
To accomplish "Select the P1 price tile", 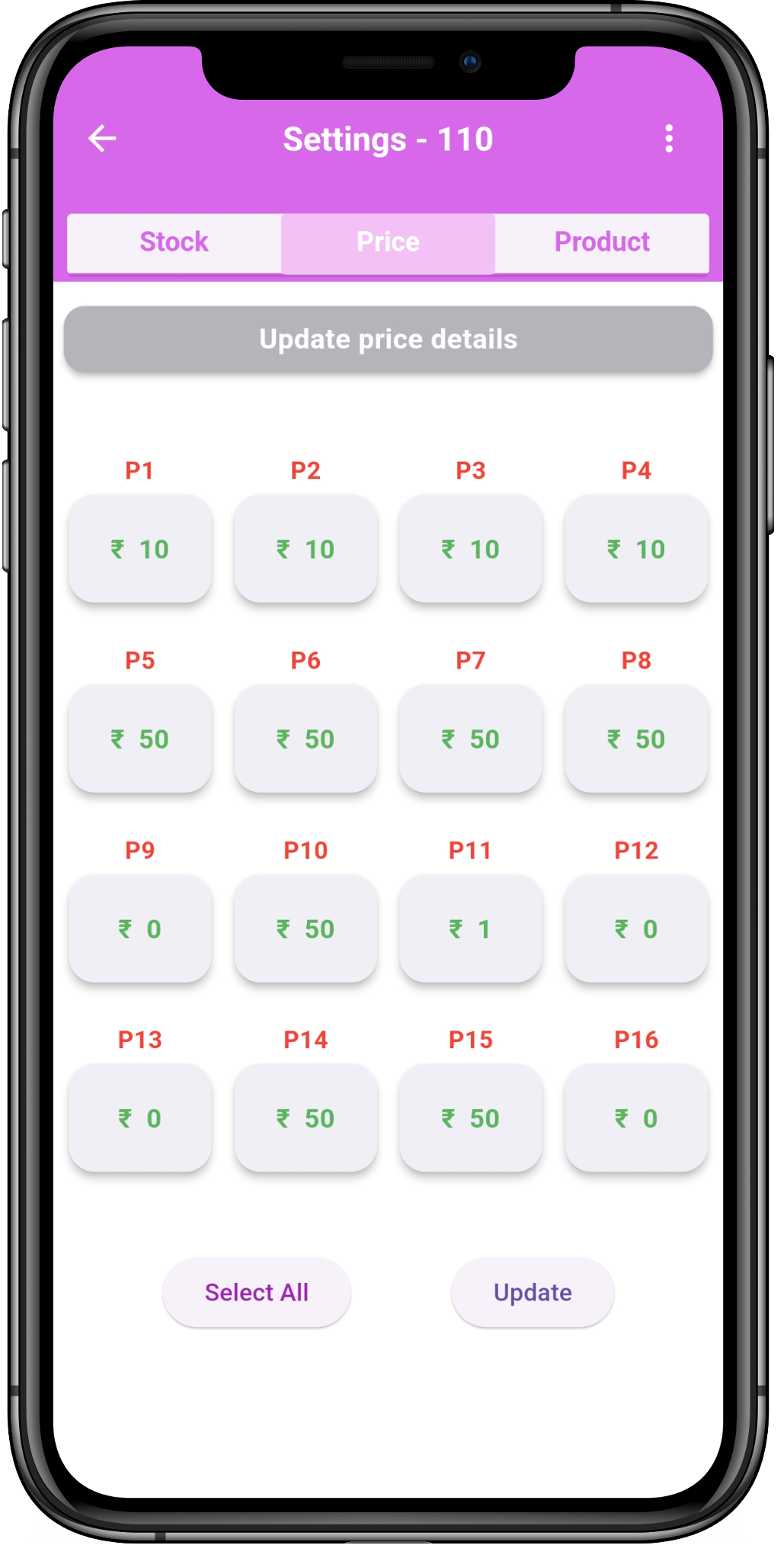I will 140,549.
